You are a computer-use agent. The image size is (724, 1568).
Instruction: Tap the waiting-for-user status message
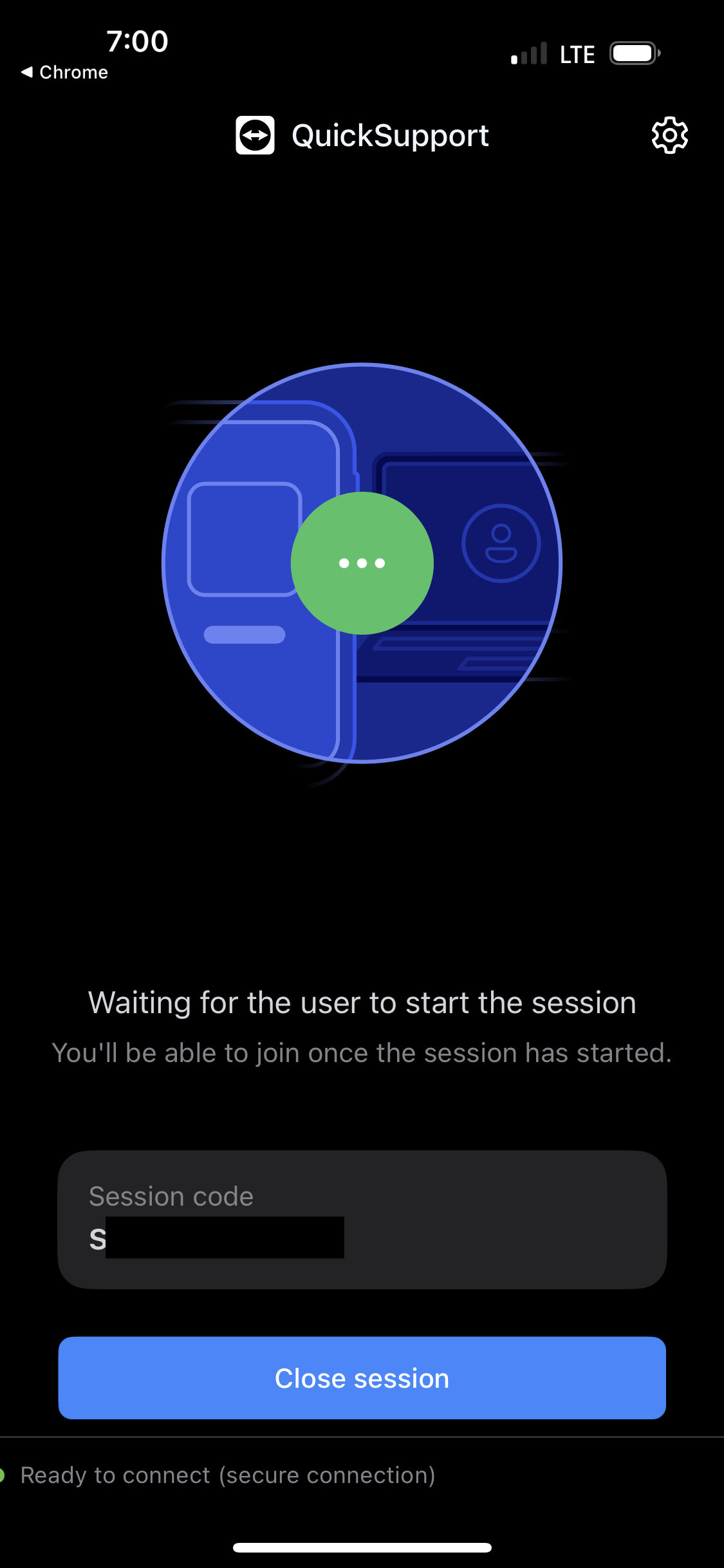pyautogui.click(x=362, y=1002)
